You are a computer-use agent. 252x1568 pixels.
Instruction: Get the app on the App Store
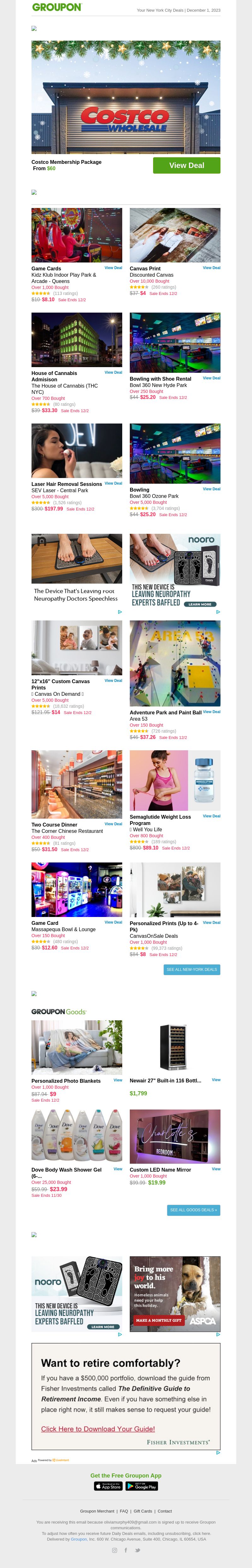pos(108,1486)
